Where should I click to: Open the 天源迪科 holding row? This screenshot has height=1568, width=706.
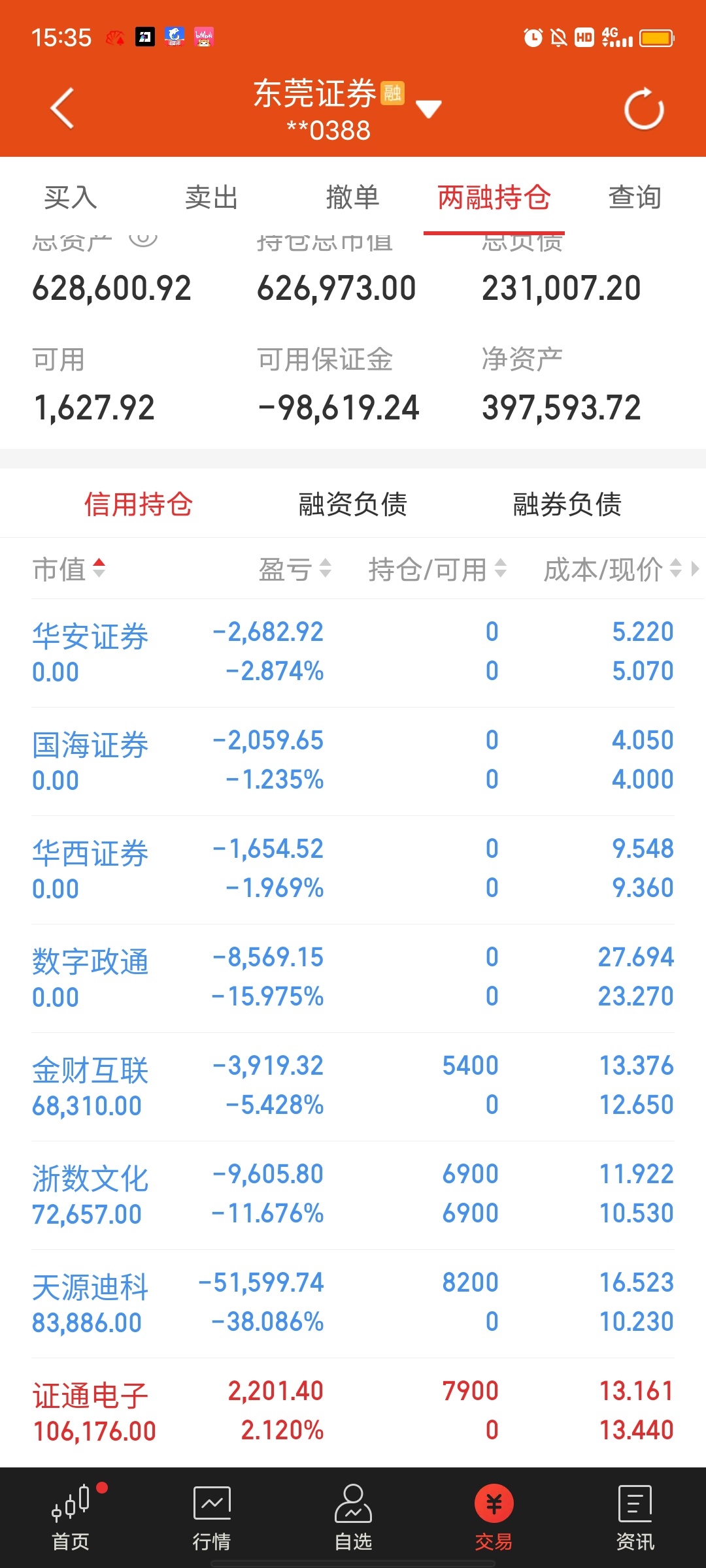pos(353,1303)
